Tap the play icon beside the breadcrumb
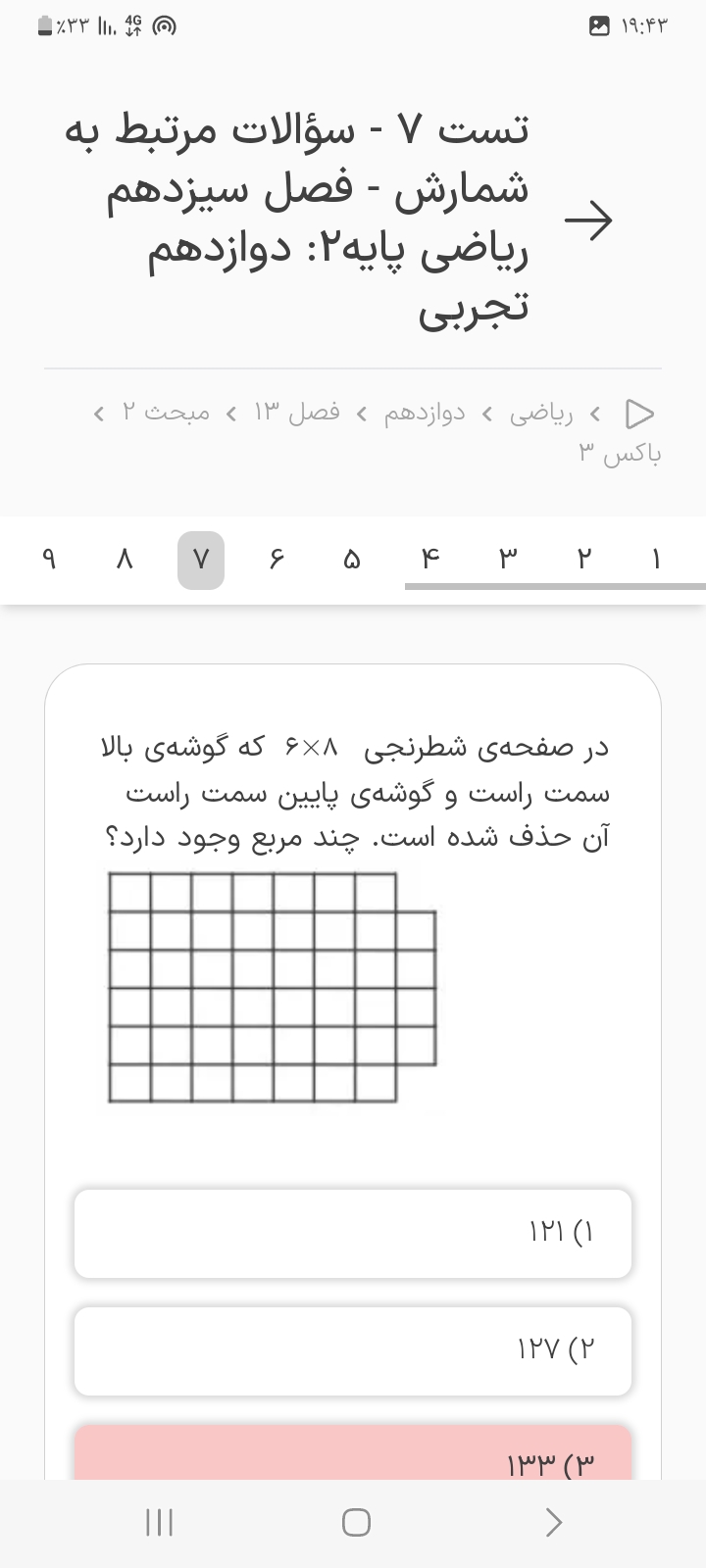This screenshot has width=706, height=1568. pos(639,414)
